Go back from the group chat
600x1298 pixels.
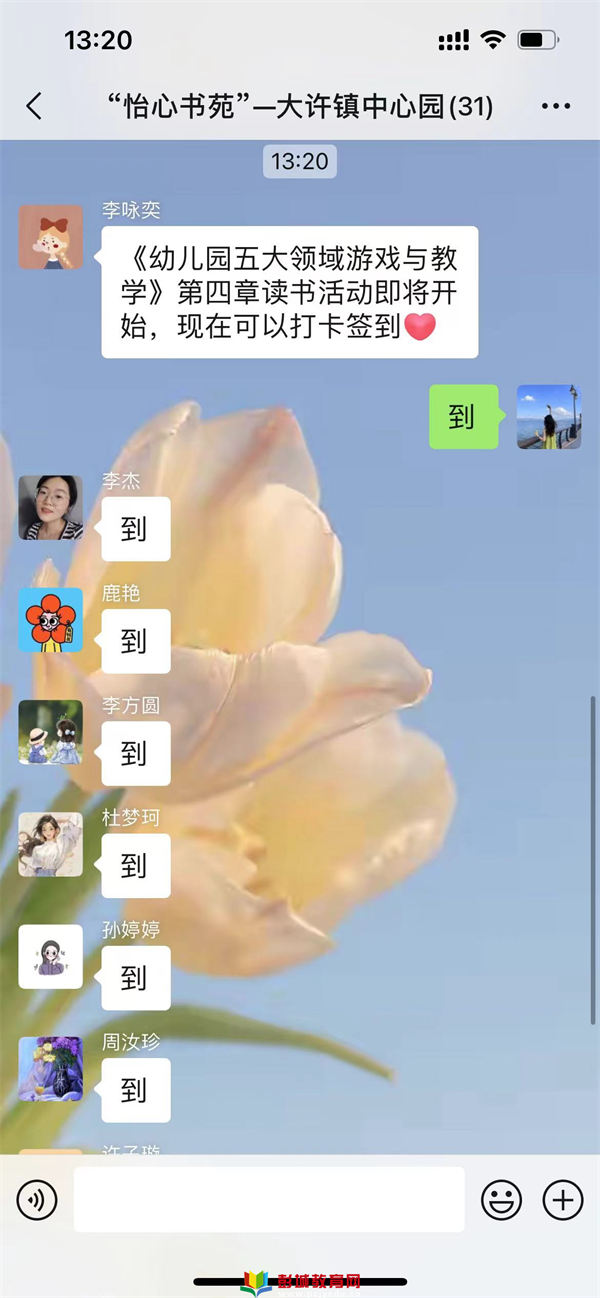34,107
